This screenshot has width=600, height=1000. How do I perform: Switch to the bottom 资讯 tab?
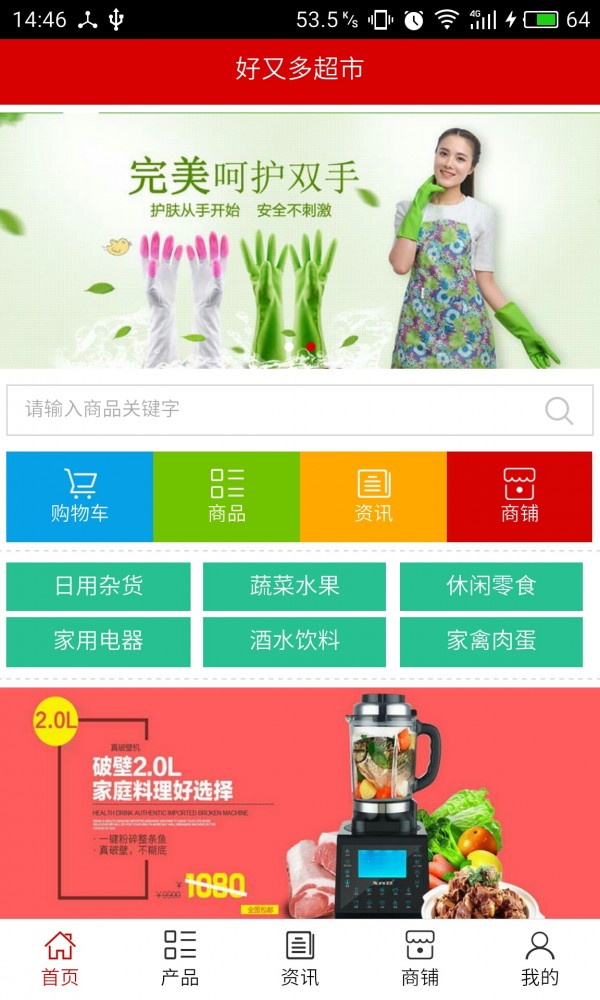coord(300,959)
